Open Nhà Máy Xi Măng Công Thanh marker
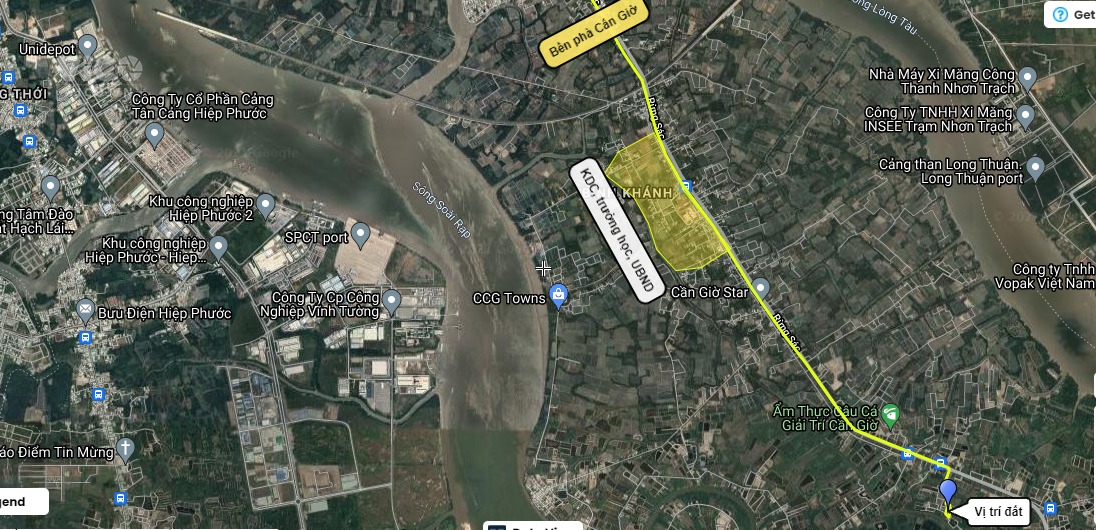 point(1027,78)
